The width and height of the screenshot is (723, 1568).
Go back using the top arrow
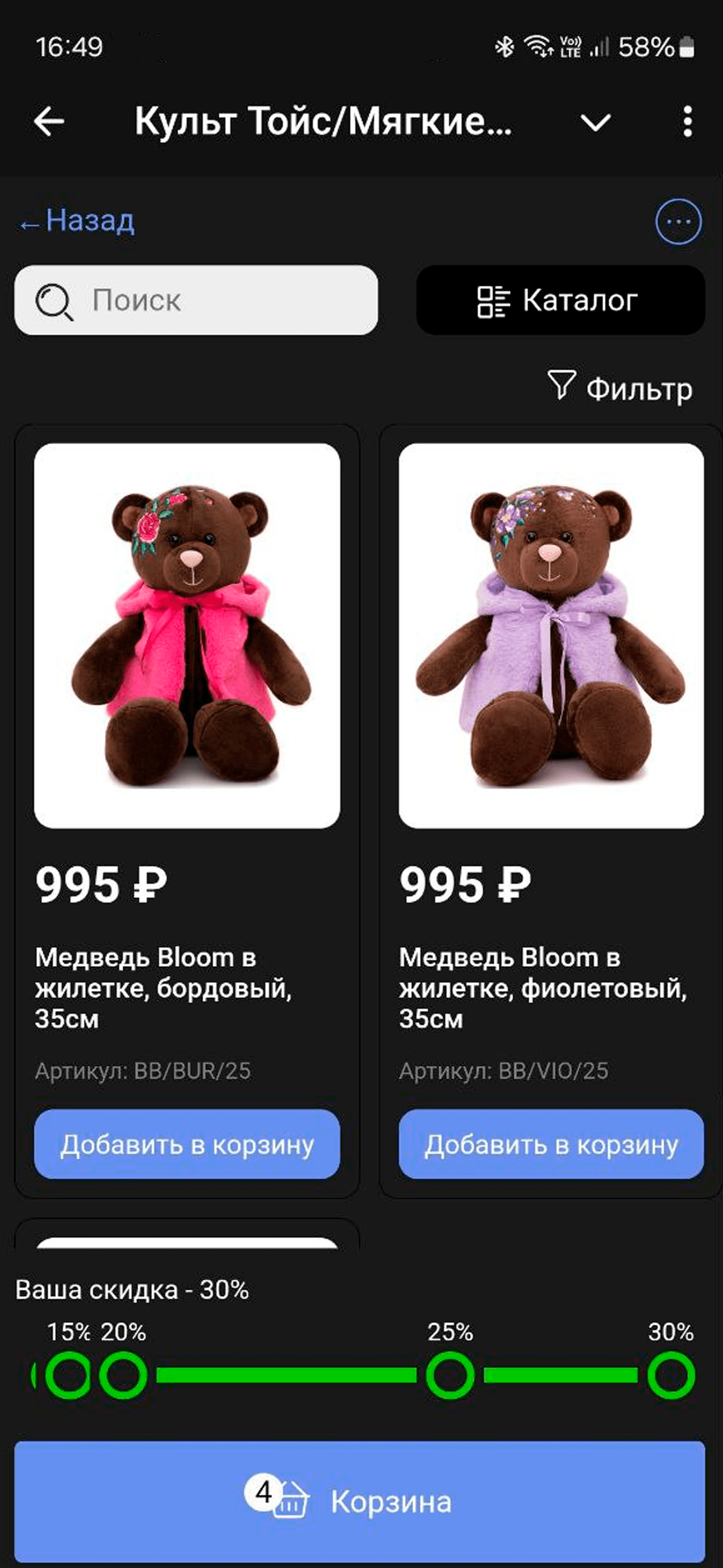click(49, 121)
